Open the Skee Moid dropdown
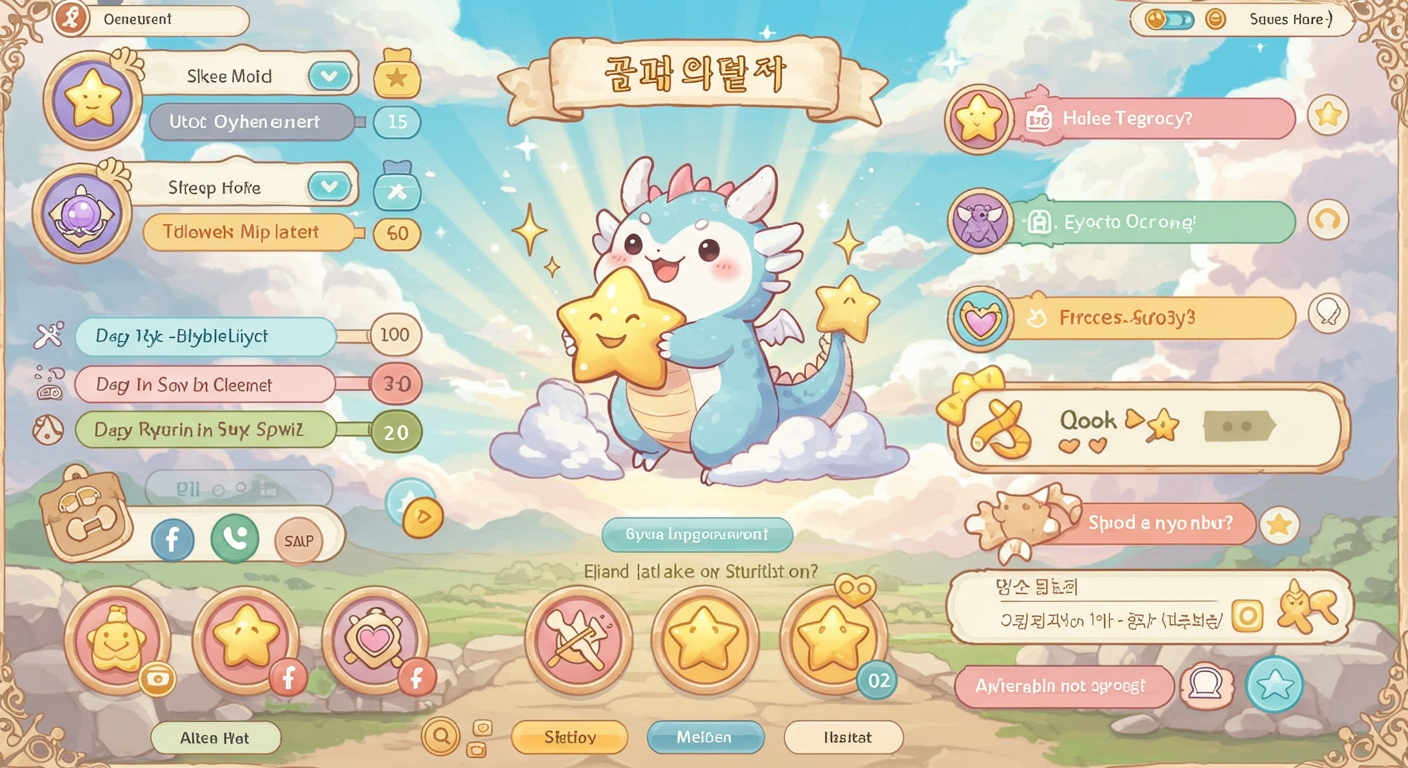The height and width of the screenshot is (768, 1408). [x=329, y=76]
